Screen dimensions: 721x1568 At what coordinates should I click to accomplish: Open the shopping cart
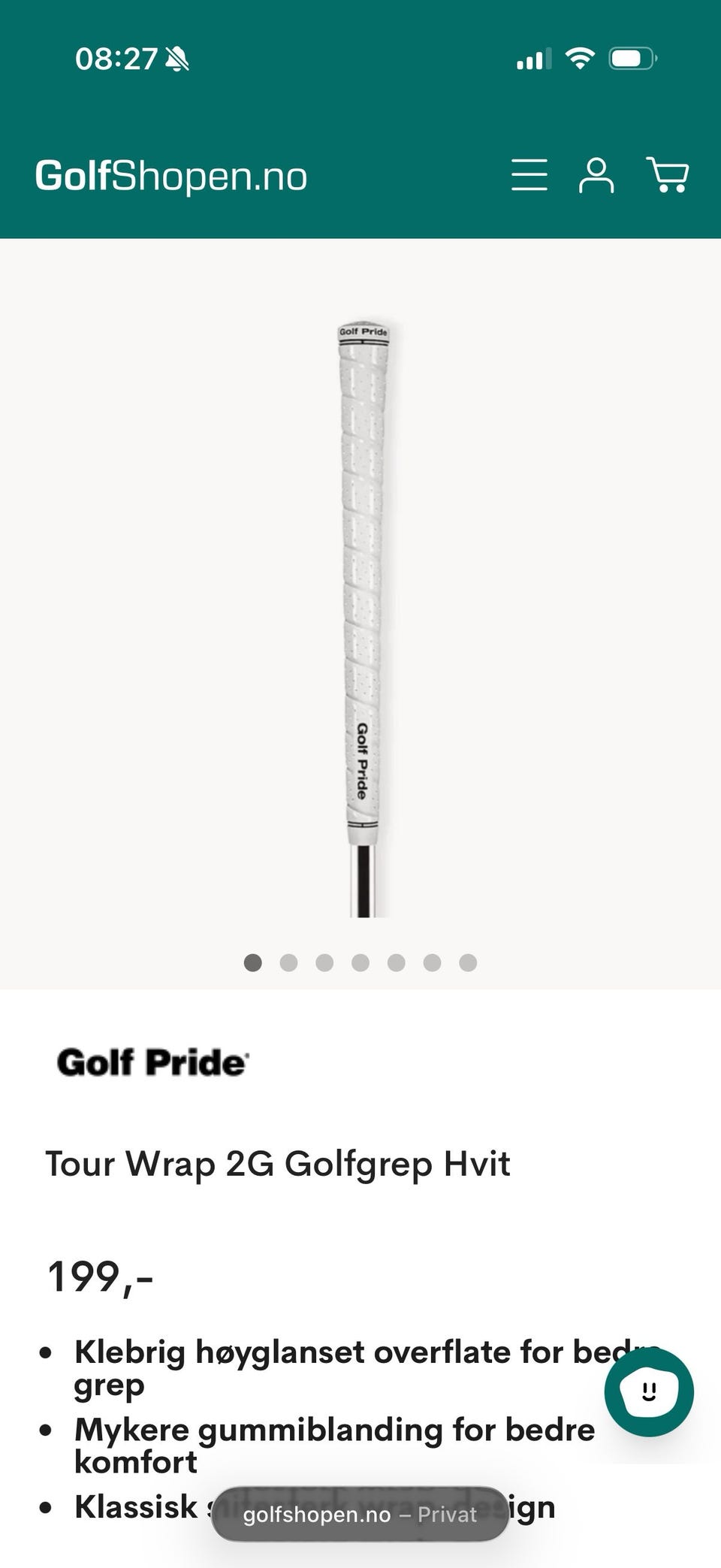pyautogui.click(x=668, y=174)
